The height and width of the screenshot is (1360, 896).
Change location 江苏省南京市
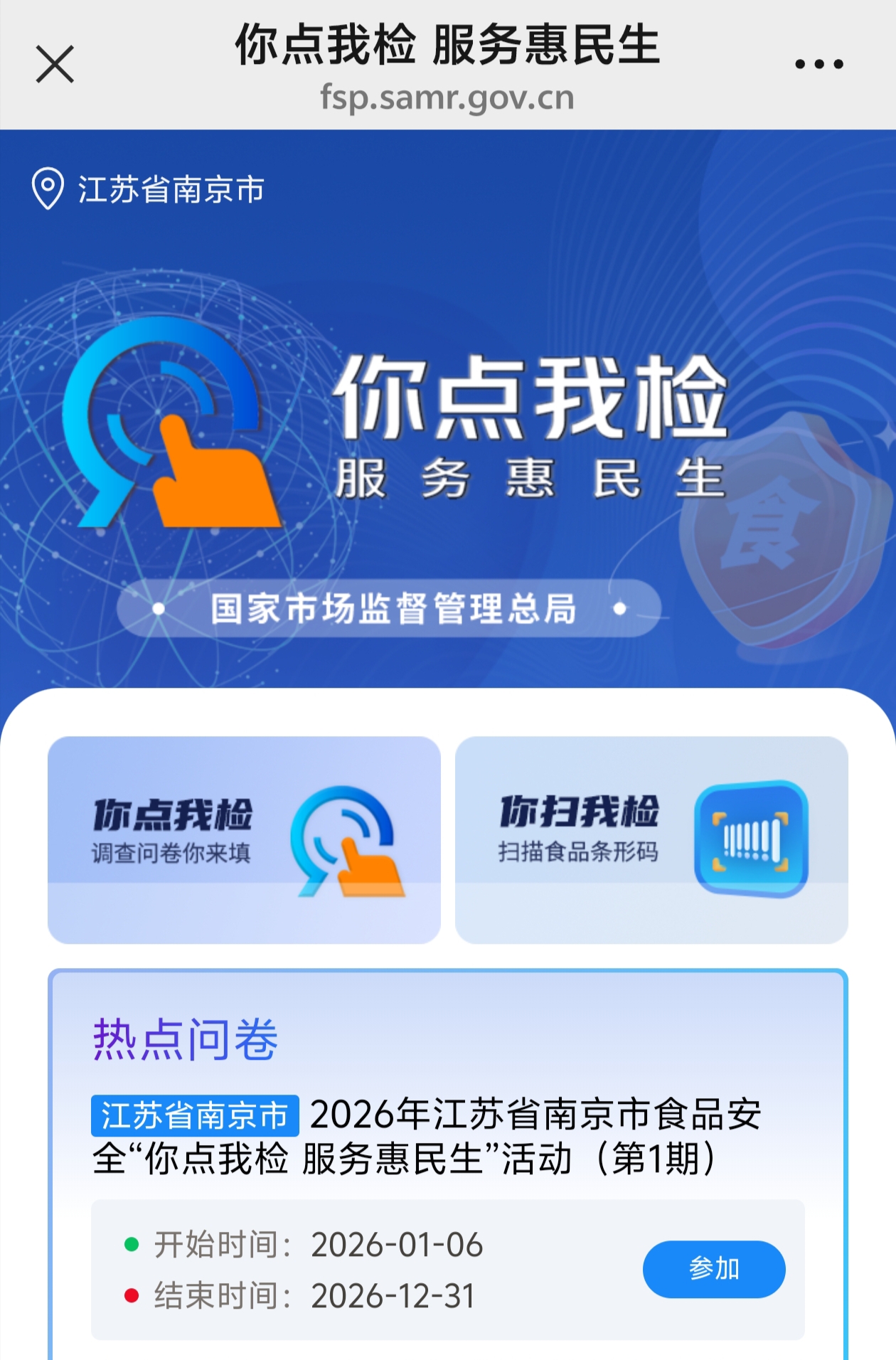(x=149, y=189)
